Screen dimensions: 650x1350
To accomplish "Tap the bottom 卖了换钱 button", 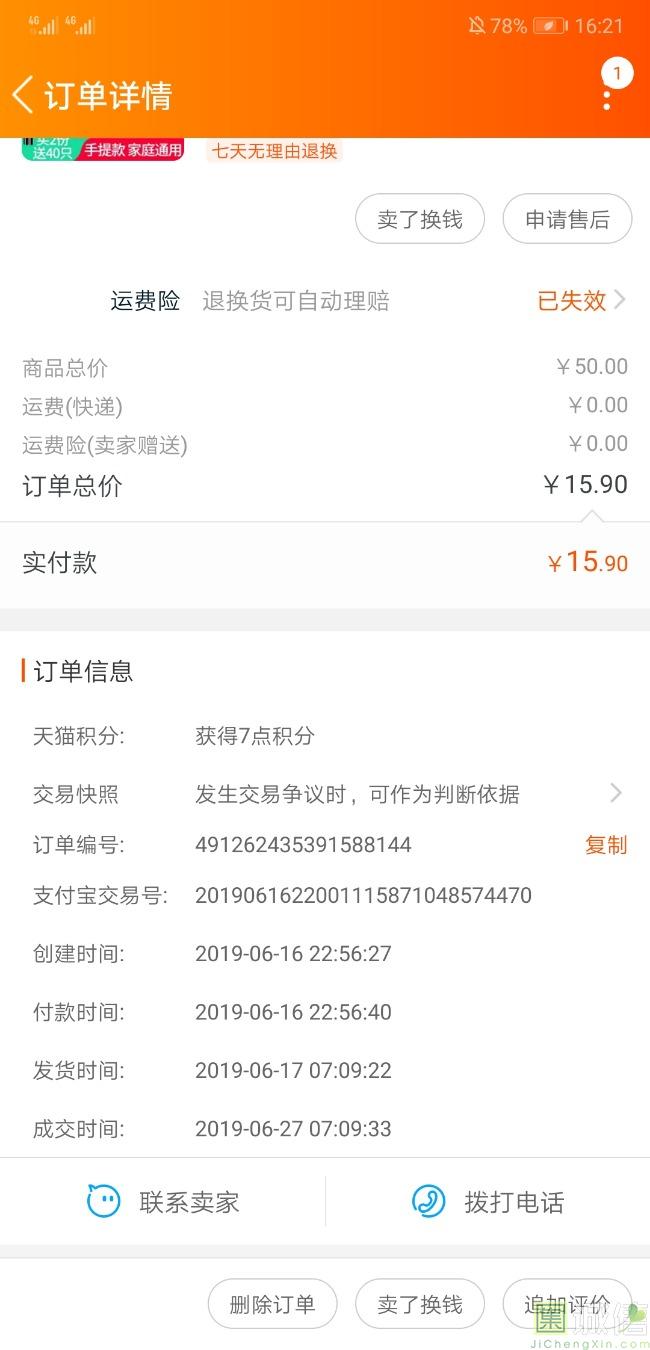I will pyautogui.click(x=420, y=1304).
